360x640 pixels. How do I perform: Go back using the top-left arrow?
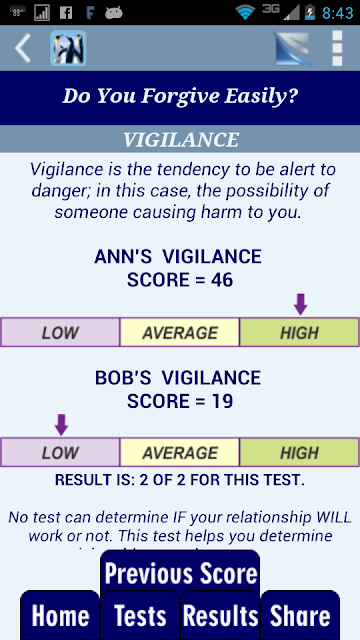(23, 48)
